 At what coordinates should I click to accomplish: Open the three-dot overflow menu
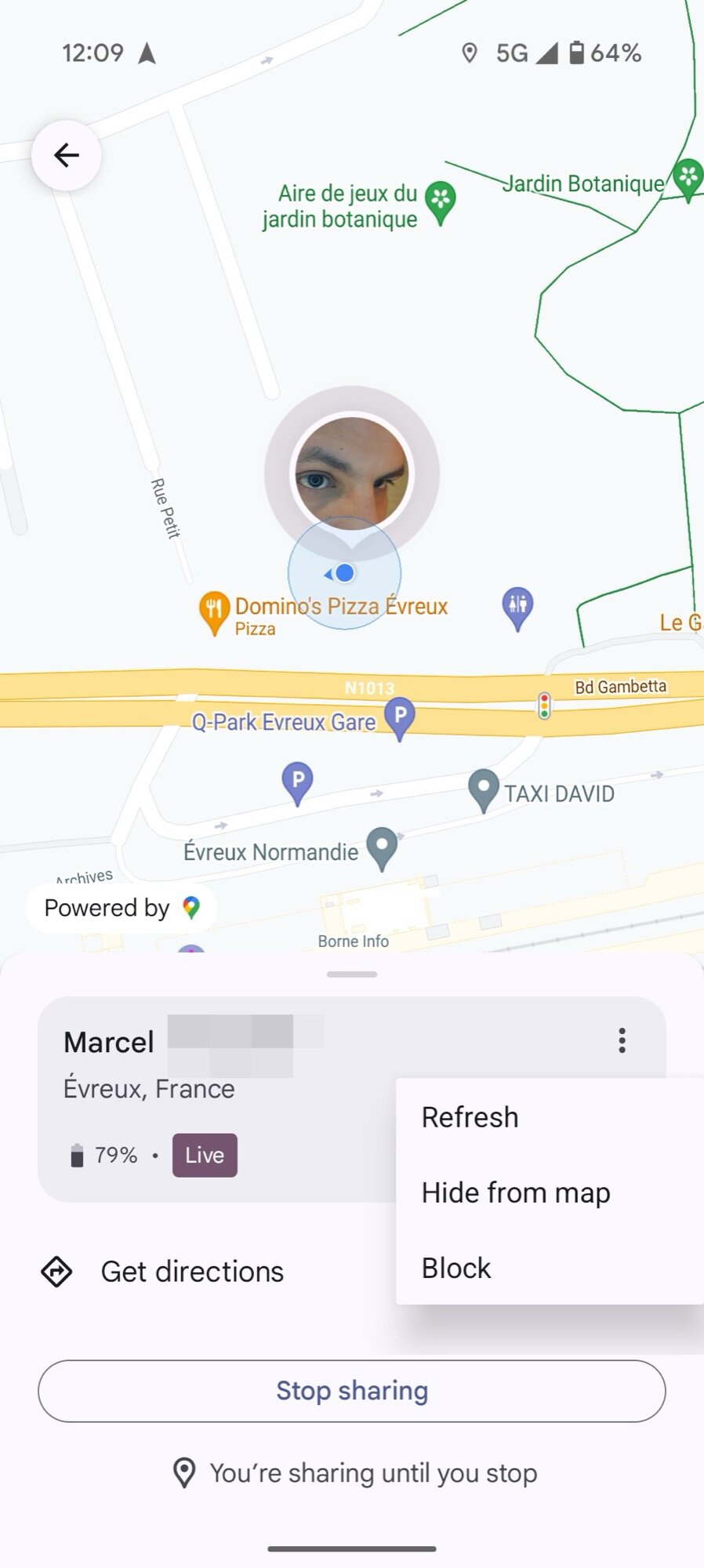click(x=622, y=1040)
